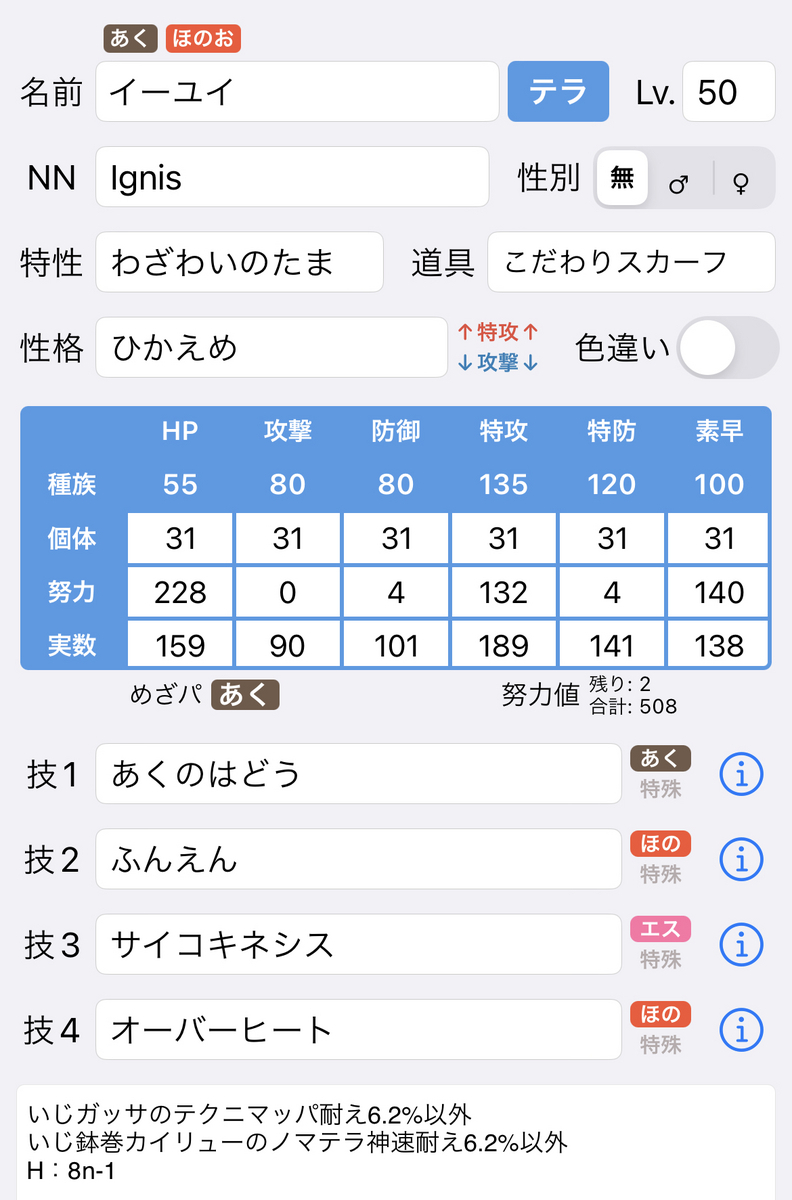792x1200 pixels.
Task: Edit HP 努力 value 228
Action: 180,593
